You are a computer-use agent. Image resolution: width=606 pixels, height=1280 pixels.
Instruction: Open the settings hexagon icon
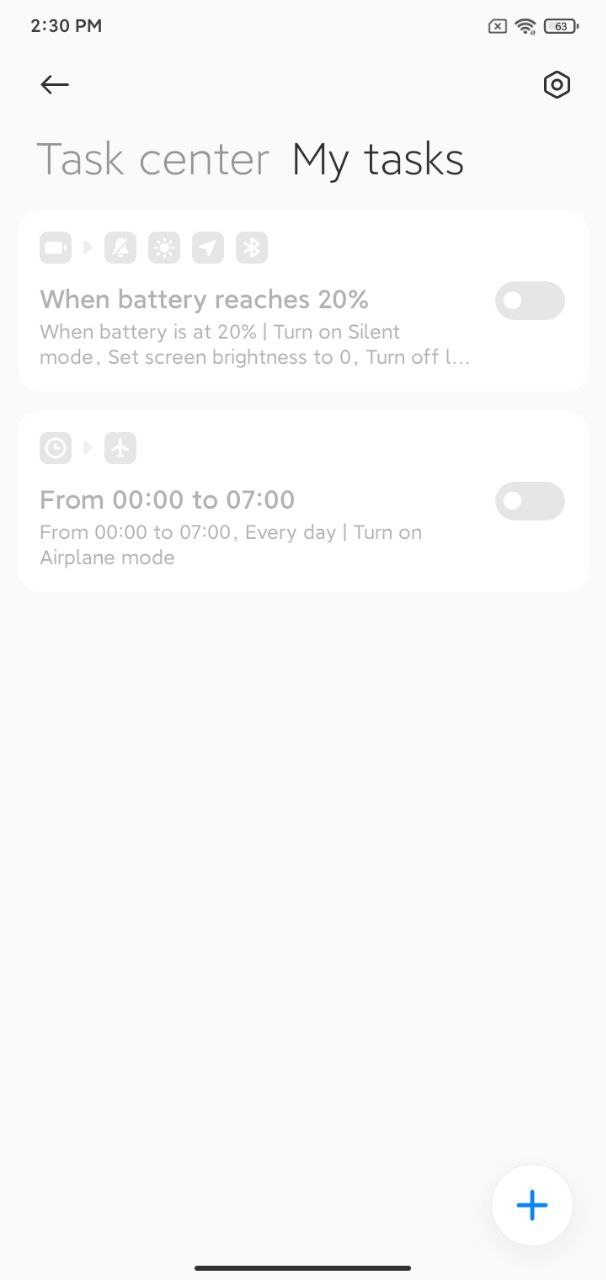(556, 85)
